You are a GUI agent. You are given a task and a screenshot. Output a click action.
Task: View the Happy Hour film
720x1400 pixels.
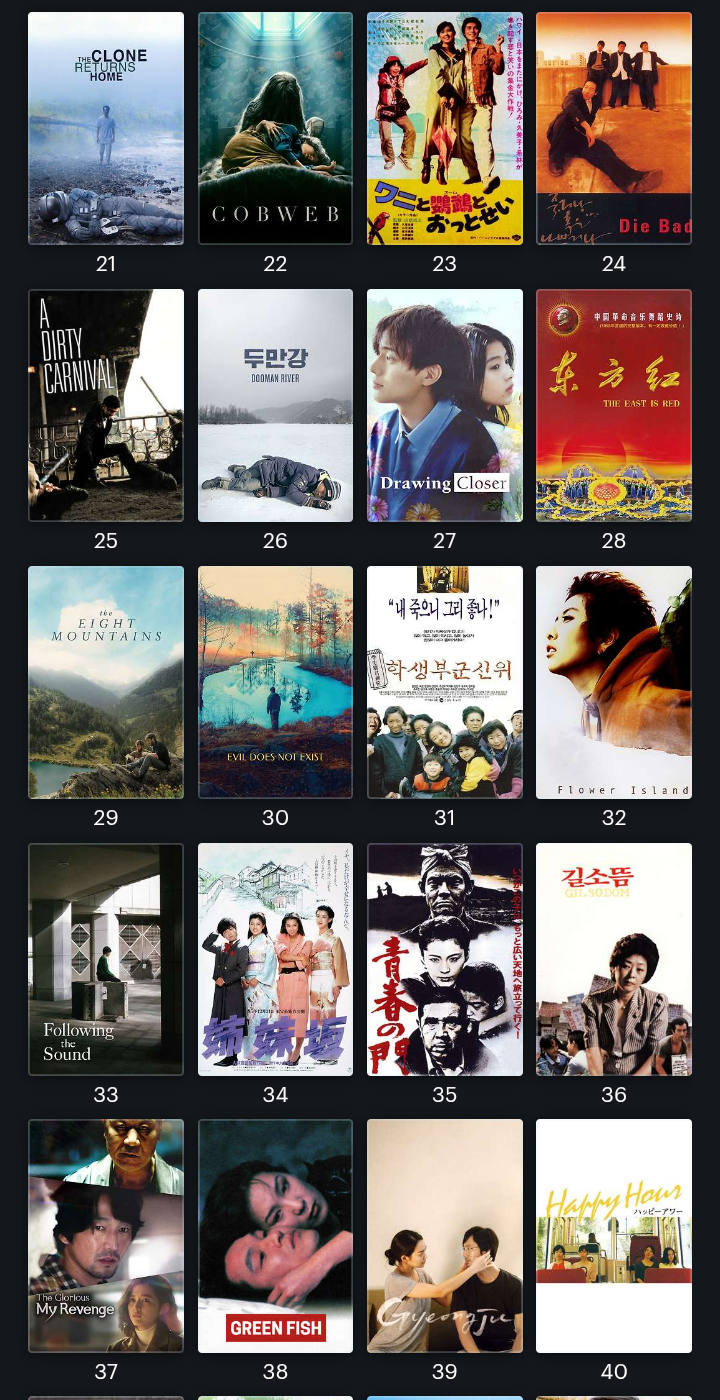coord(614,1236)
